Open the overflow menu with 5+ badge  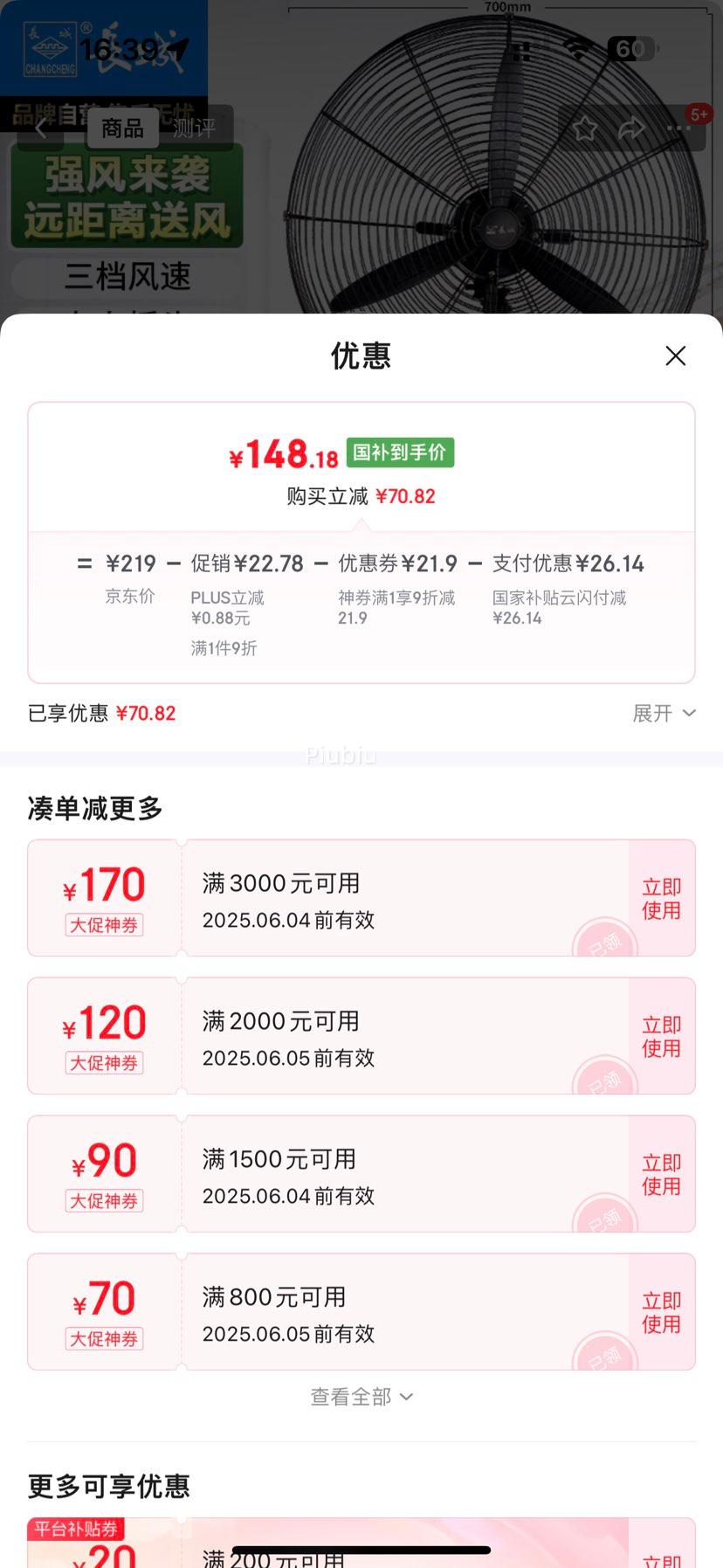pos(679,129)
